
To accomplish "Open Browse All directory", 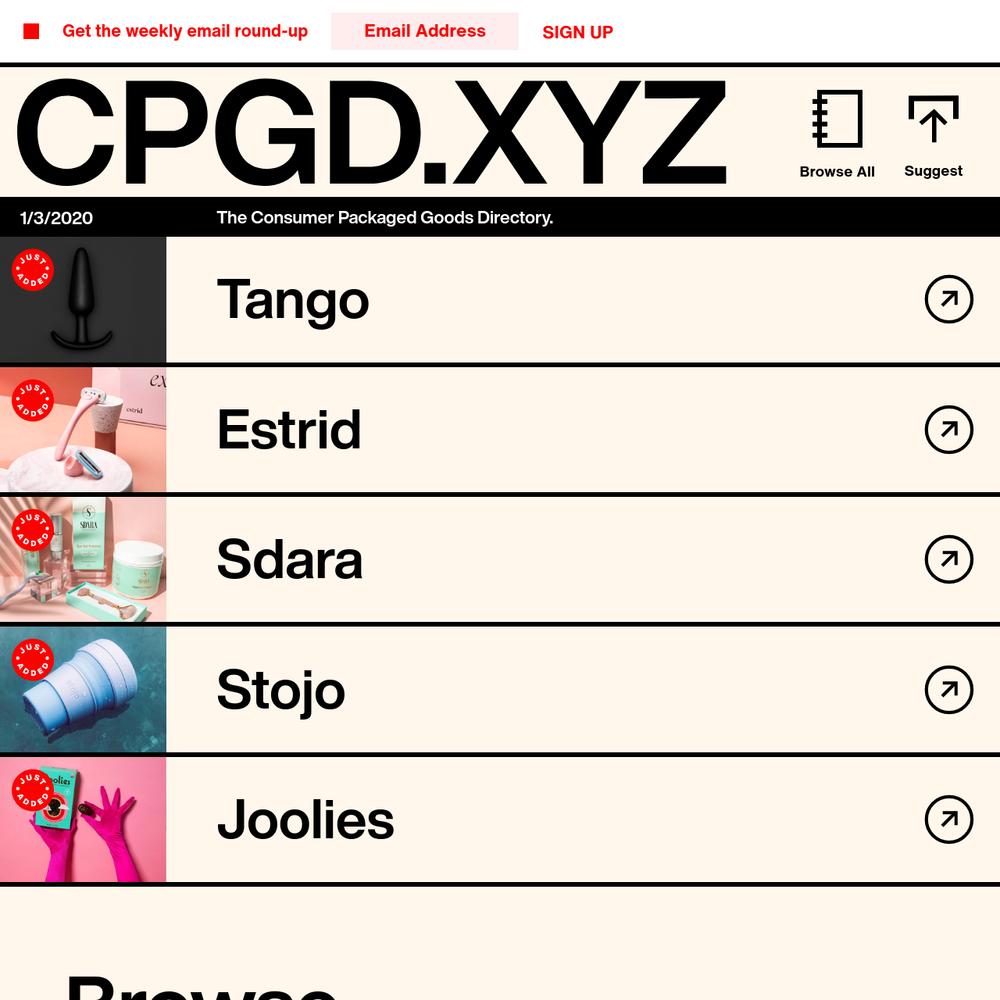I will (837, 135).
